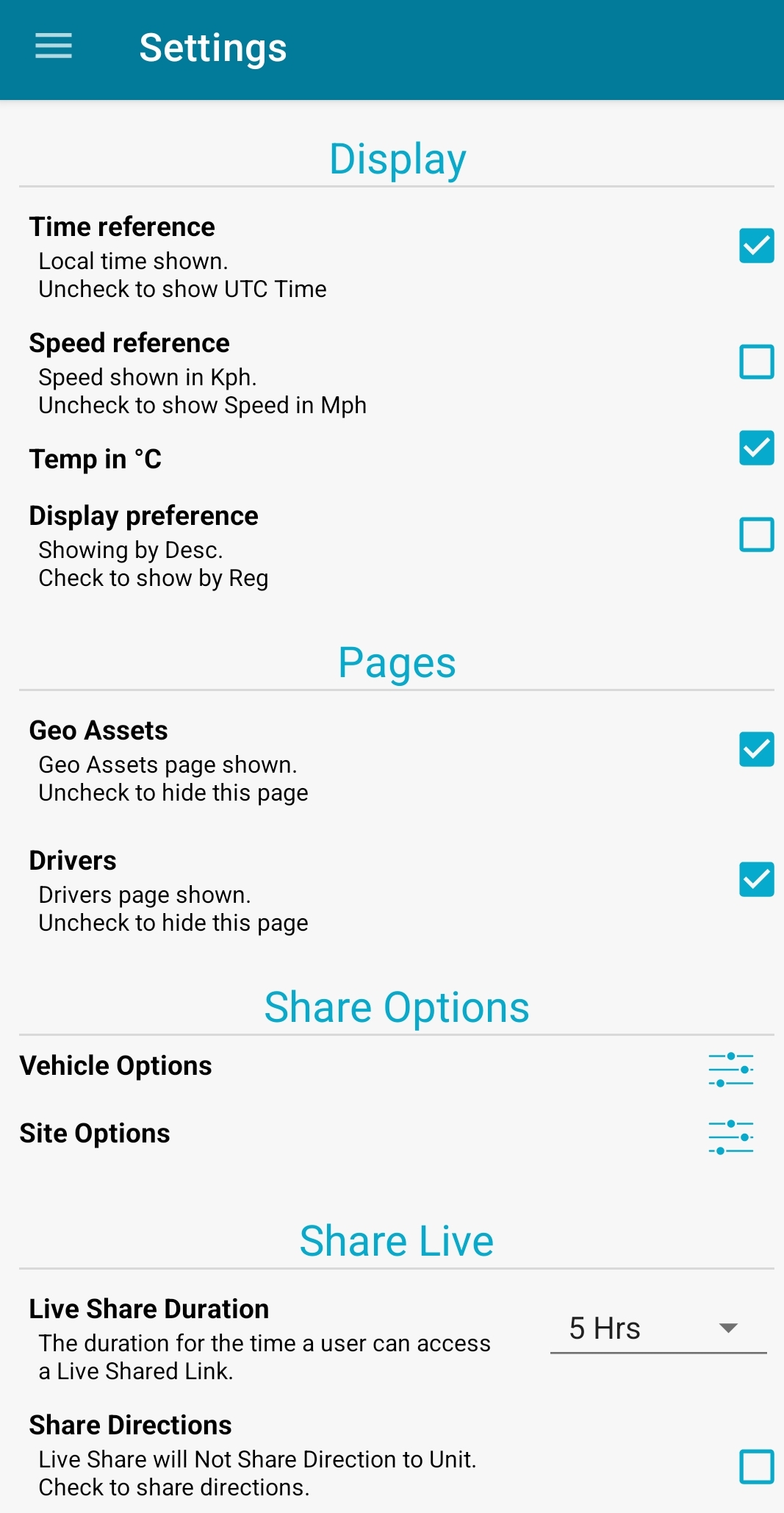Enable the Share Directions checkbox

756,1467
